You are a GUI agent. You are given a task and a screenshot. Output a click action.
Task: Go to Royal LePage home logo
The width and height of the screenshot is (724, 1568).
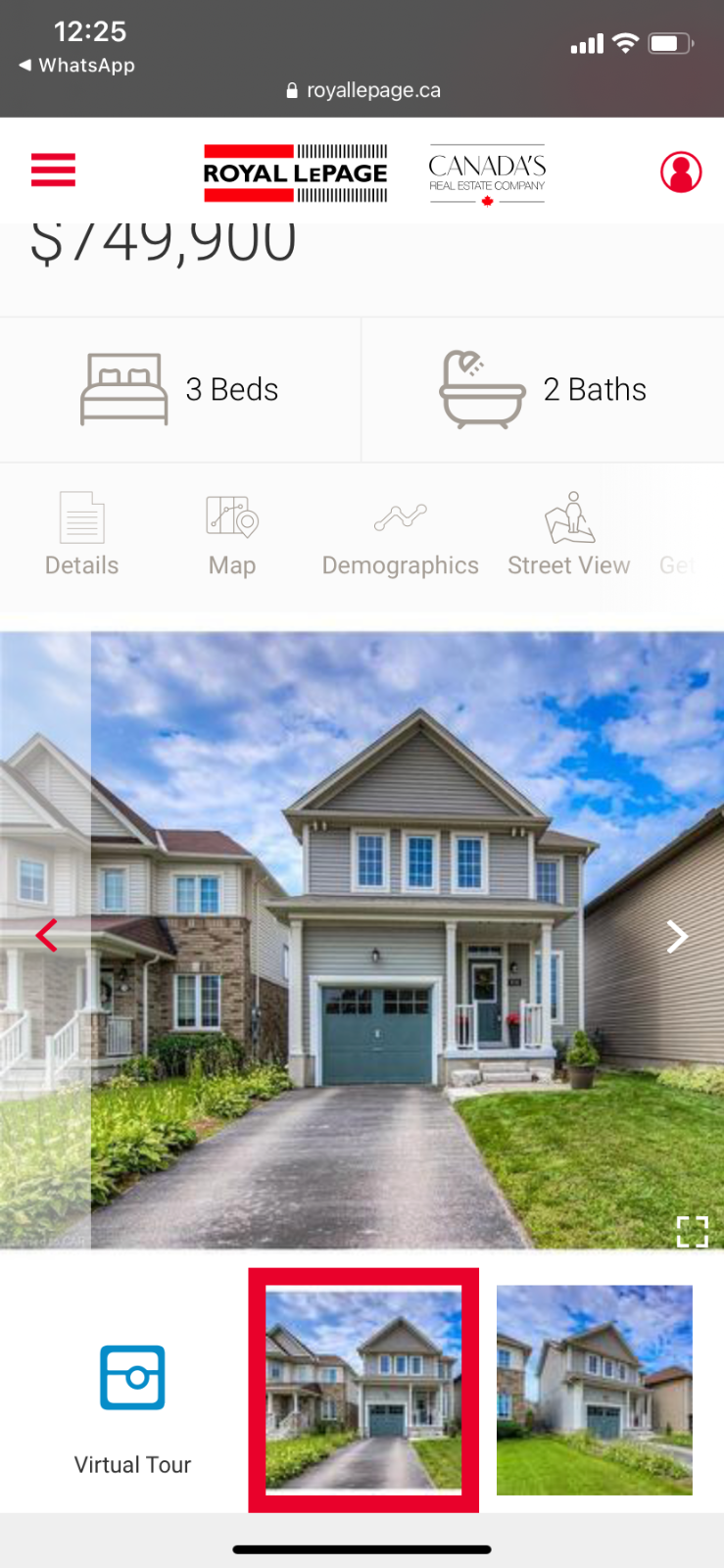(295, 173)
